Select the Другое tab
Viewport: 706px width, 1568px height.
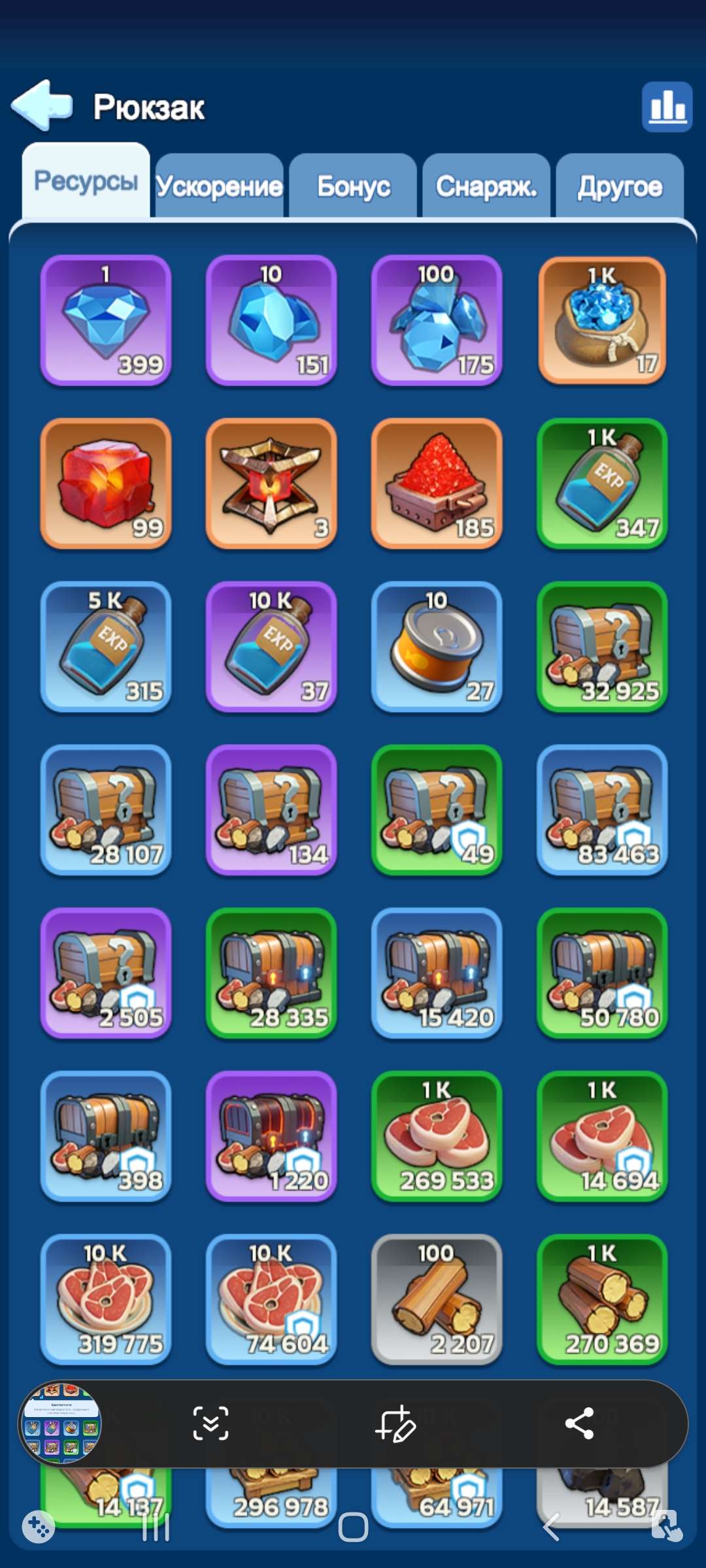coord(620,186)
